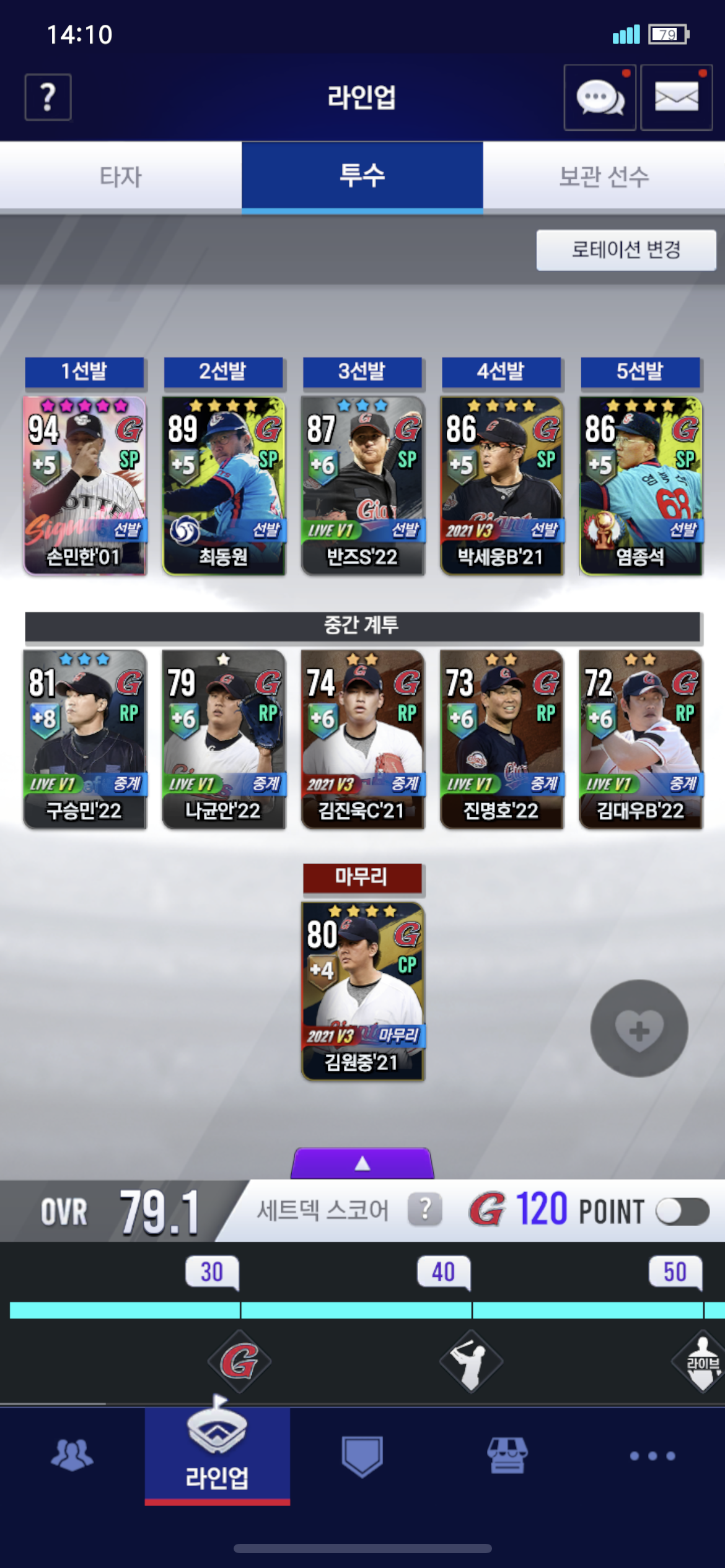Screen dimensions: 725x1568
Task: Open 손민한'01 starter card
Action: tap(85, 486)
